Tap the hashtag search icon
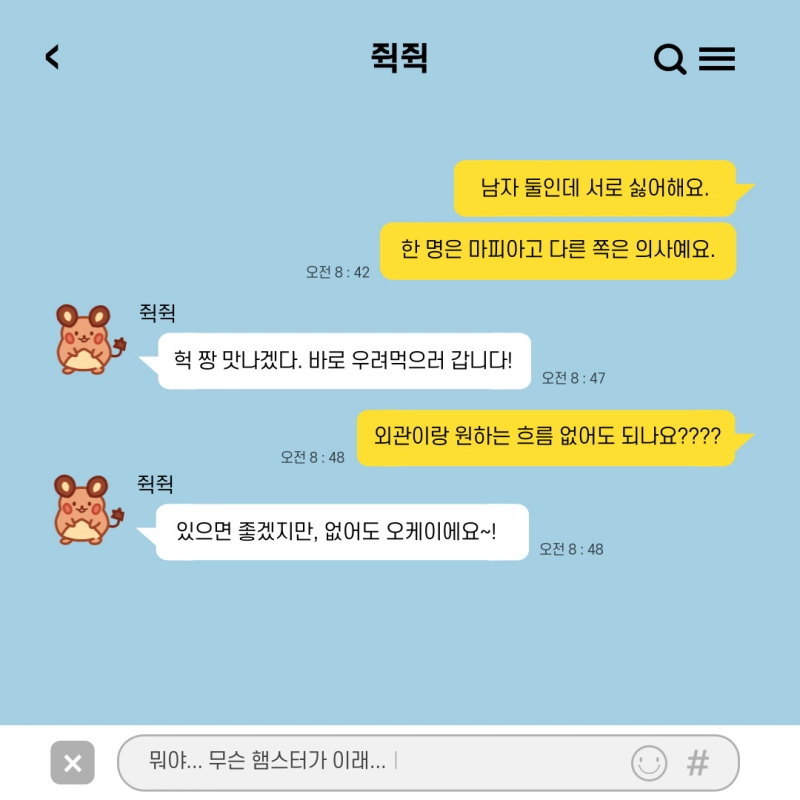Screen dimensions: 800x800 point(698,763)
